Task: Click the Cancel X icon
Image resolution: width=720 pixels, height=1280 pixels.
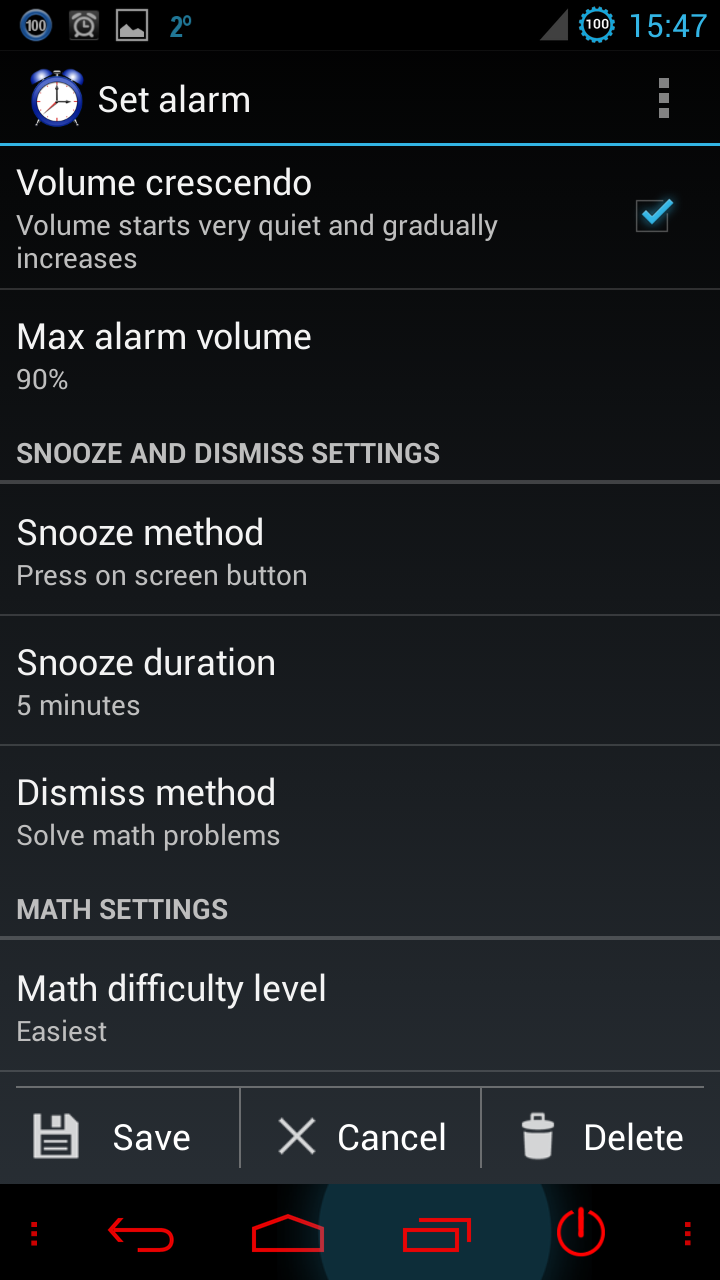Action: tap(298, 1135)
